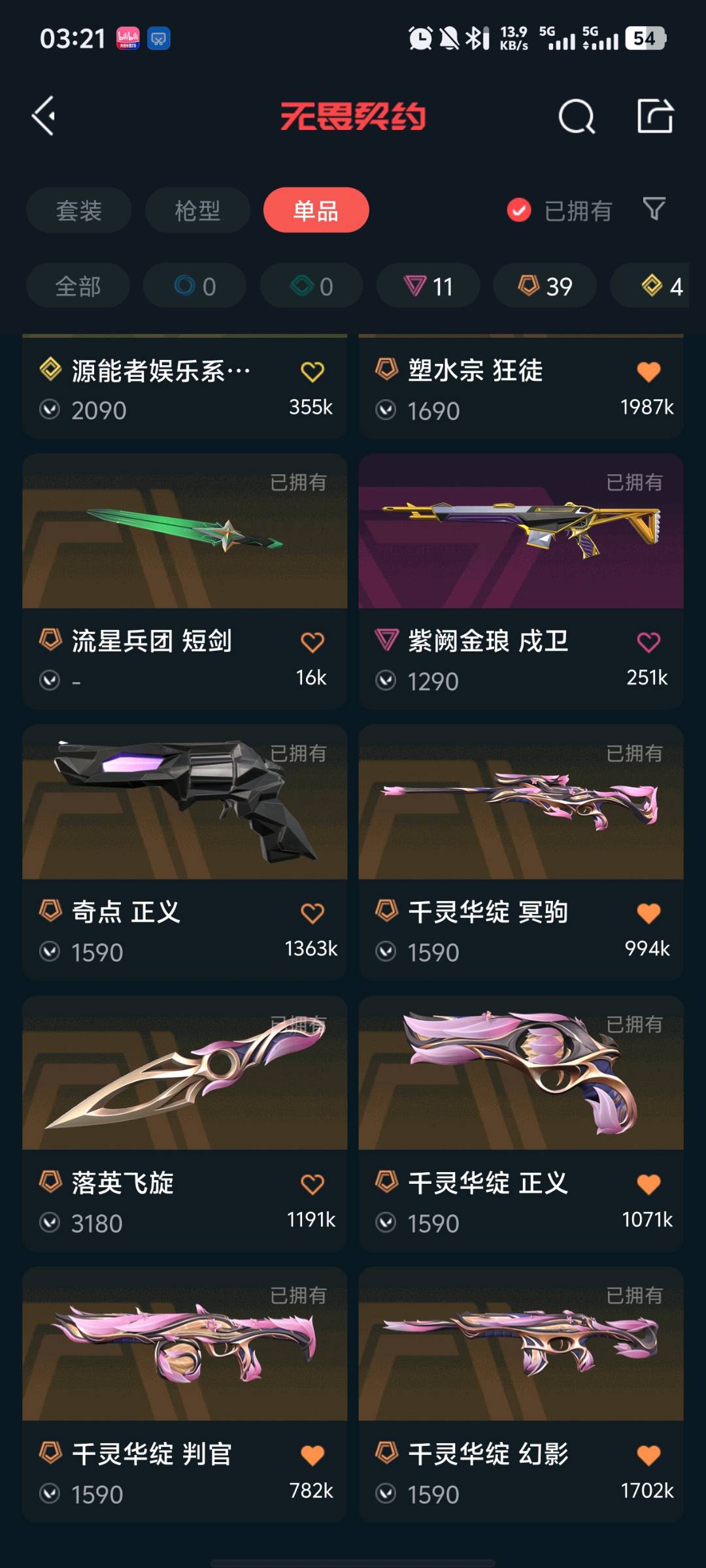Filter by the pink tier with 11 items
The image size is (706, 1568).
tap(428, 286)
